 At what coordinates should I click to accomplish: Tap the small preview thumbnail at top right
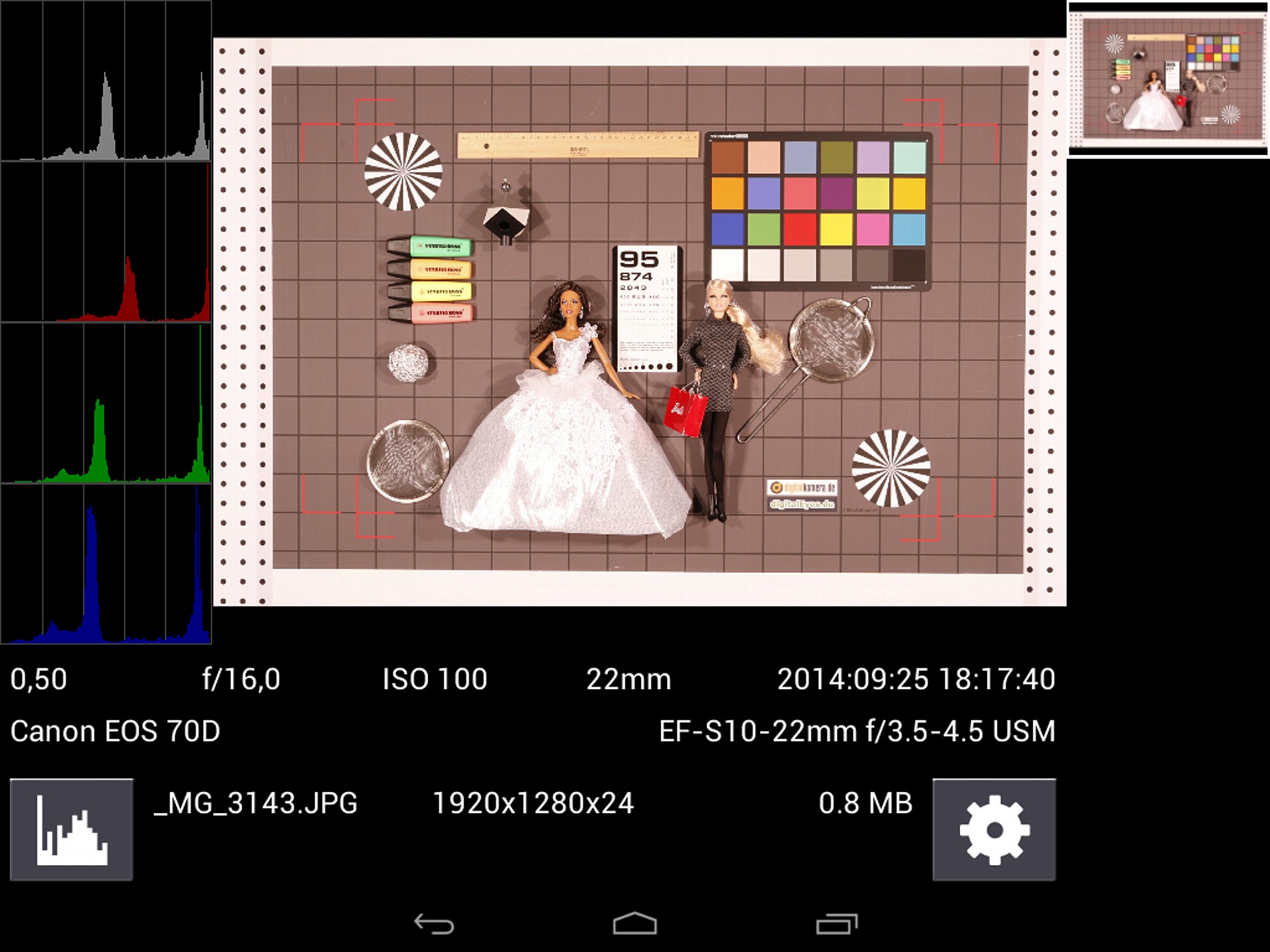pos(1168,79)
